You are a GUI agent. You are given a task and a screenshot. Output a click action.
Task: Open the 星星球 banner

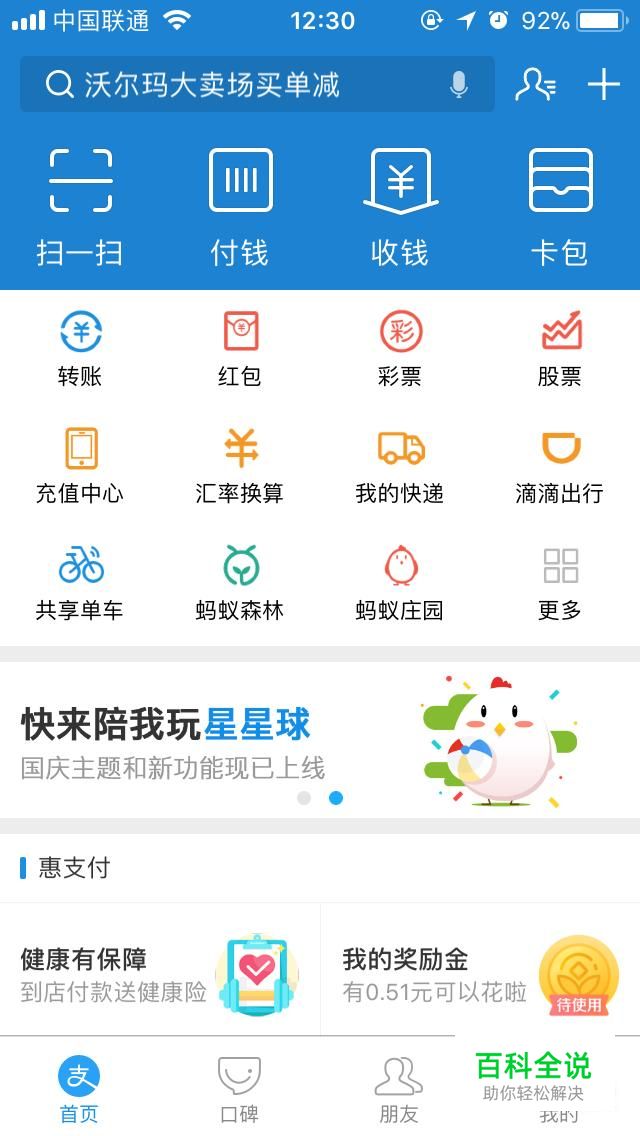click(320, 740)
